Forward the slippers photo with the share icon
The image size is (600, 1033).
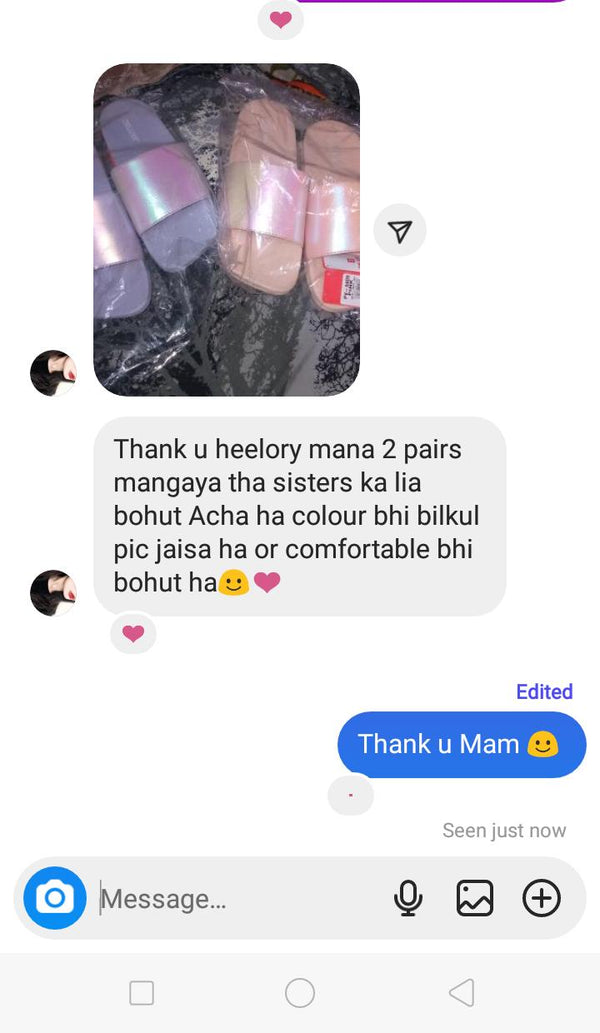pyautogui.click(x=400, y=231)
